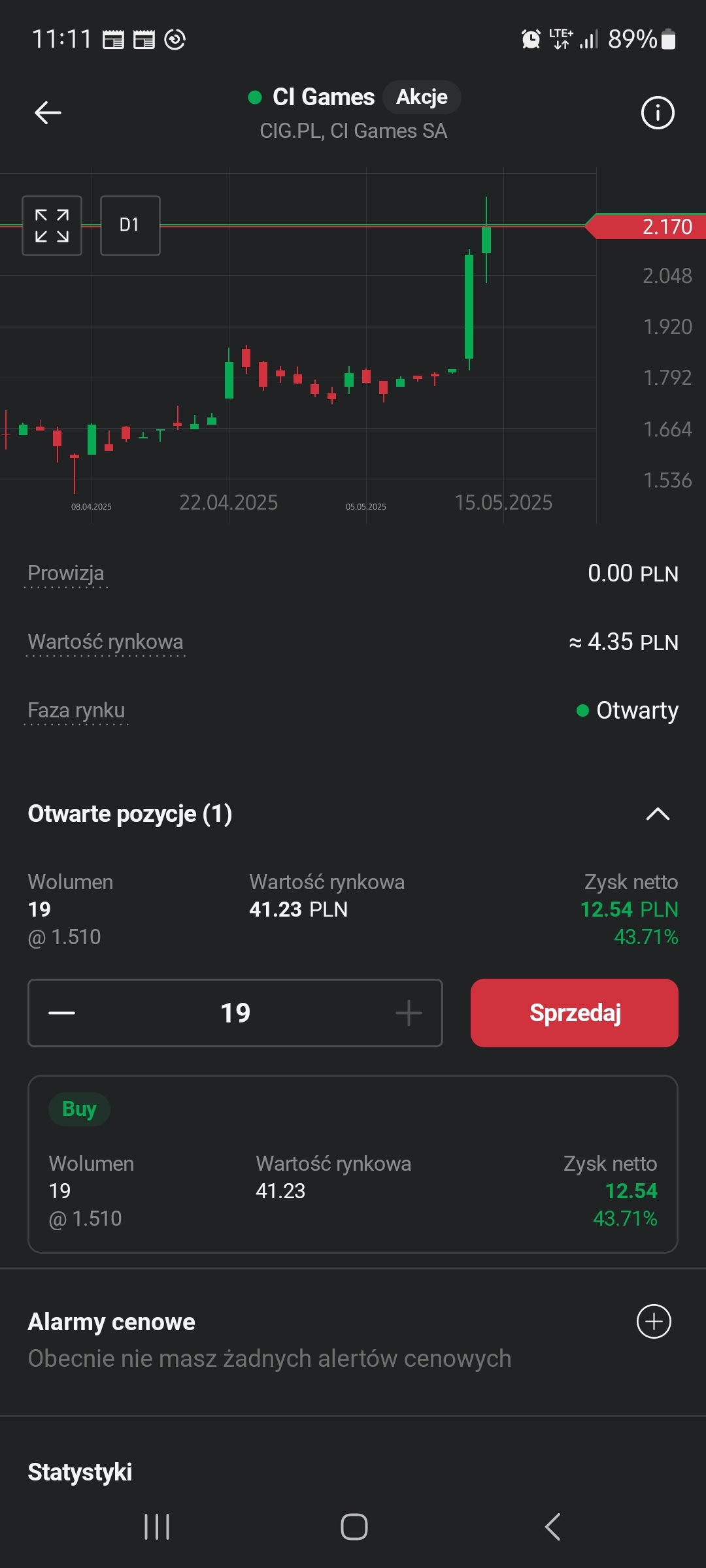Collapse the Otwarte pozycje section

[x=658, y=814]
